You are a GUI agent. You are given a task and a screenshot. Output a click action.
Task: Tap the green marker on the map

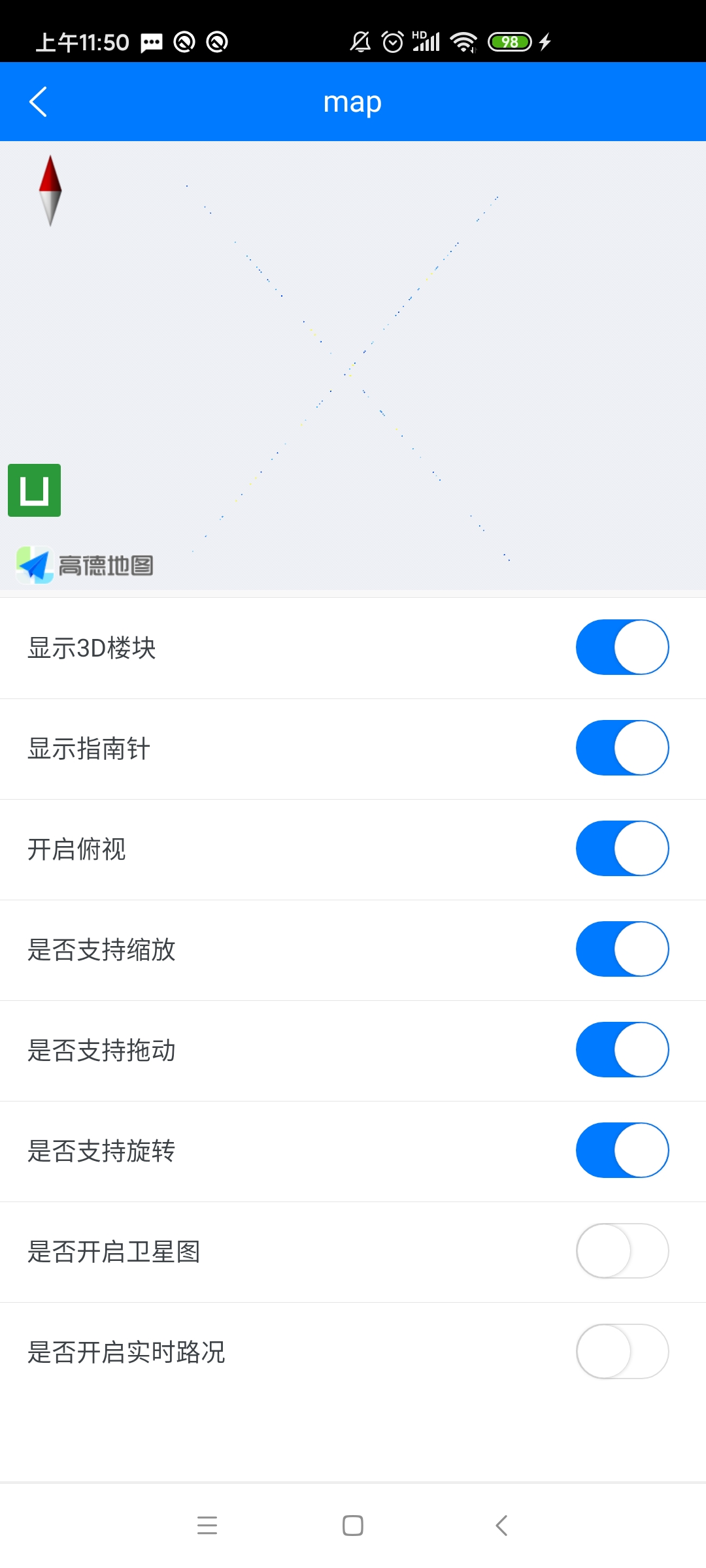[x=35, y=491]
